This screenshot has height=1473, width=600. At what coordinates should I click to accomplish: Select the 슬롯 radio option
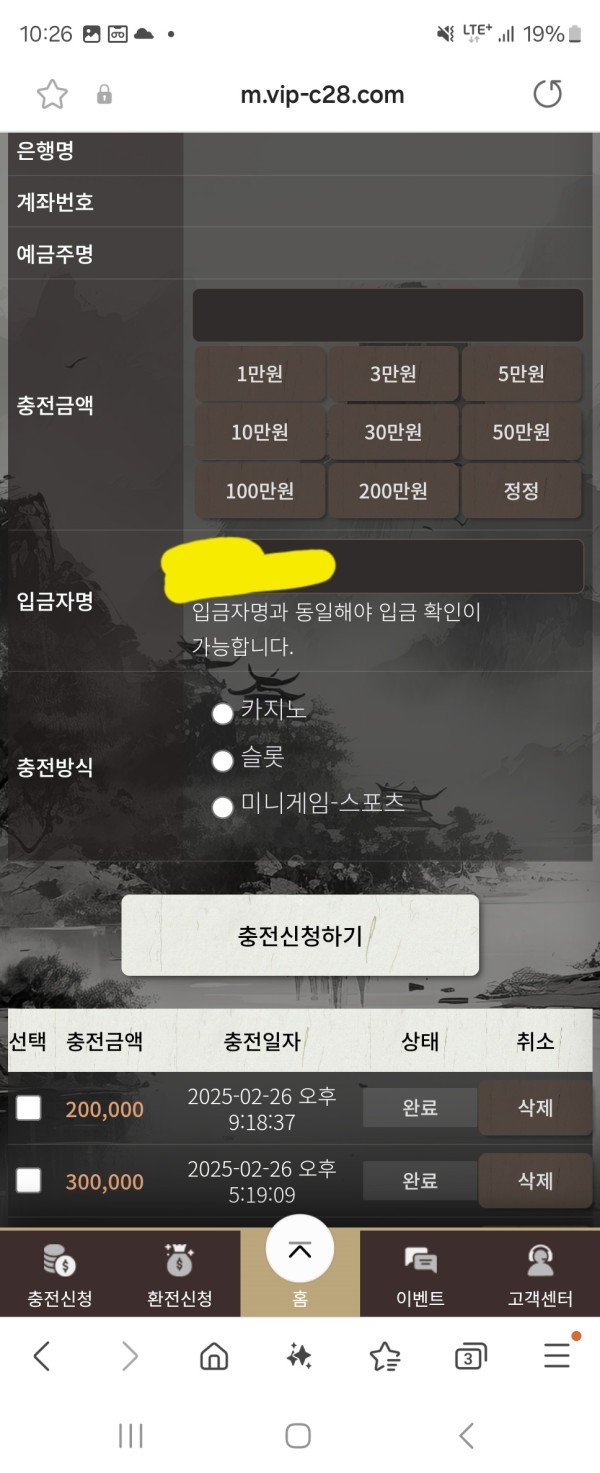point(223,761)
